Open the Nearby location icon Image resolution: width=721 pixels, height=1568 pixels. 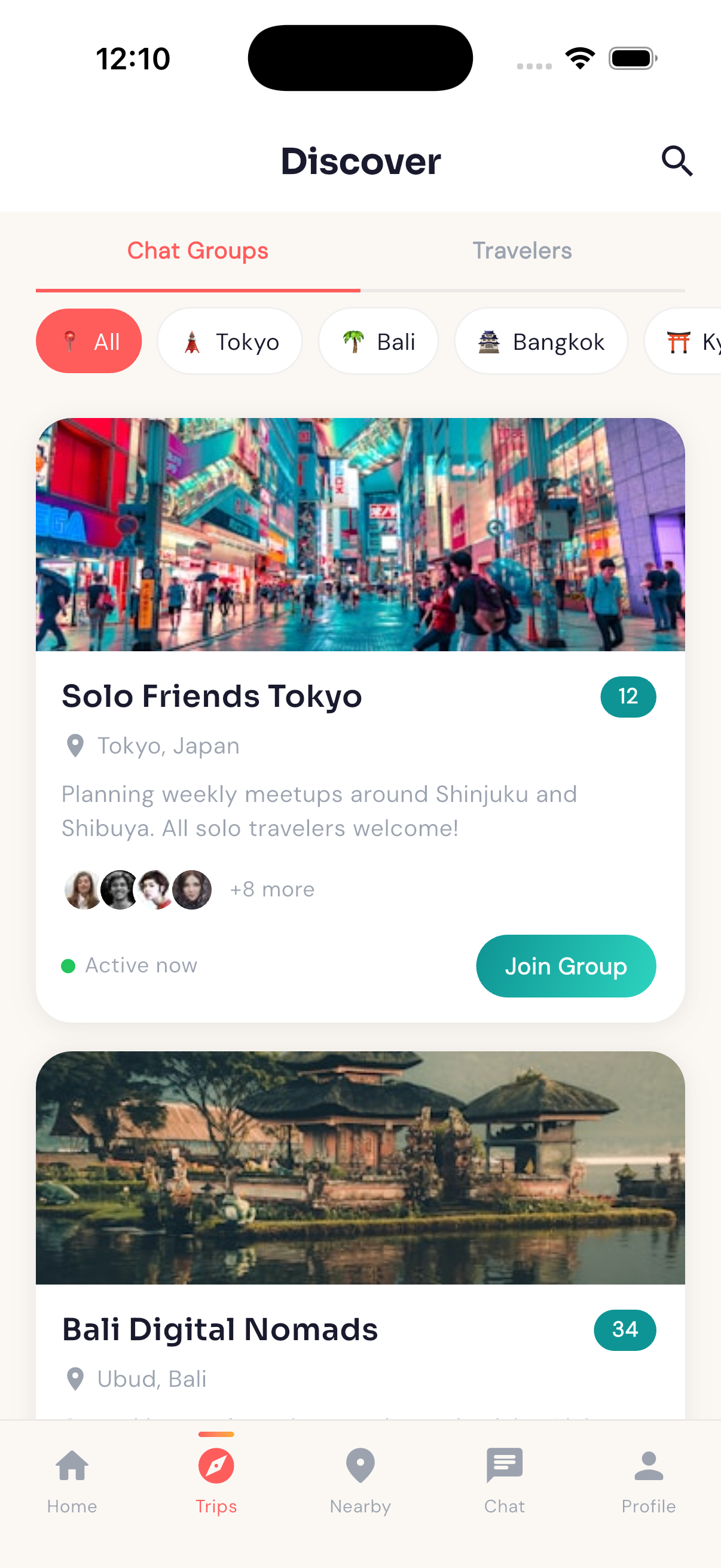(360, 1466)
